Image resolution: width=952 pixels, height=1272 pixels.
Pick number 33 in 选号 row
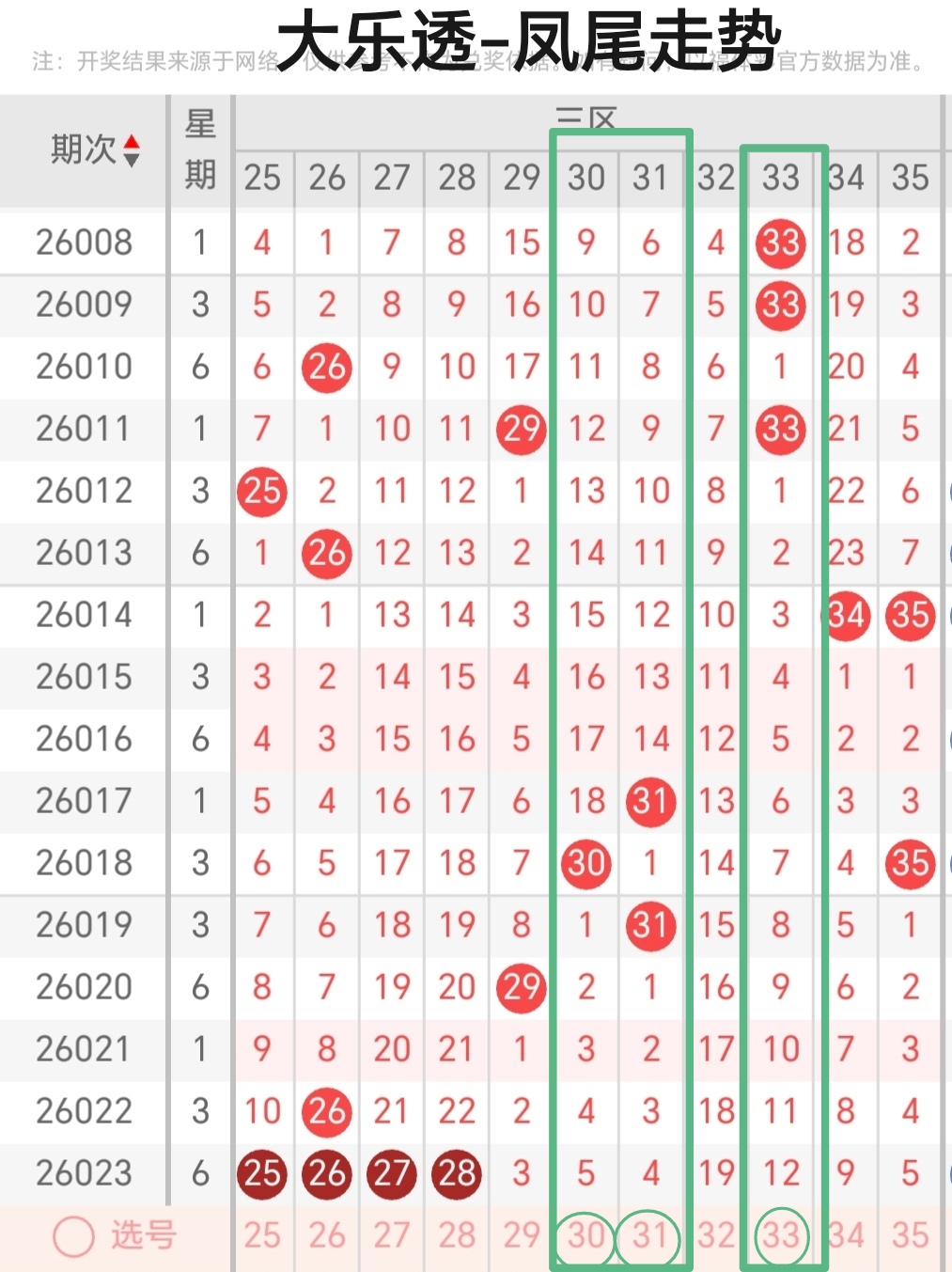click(781, 1237)
